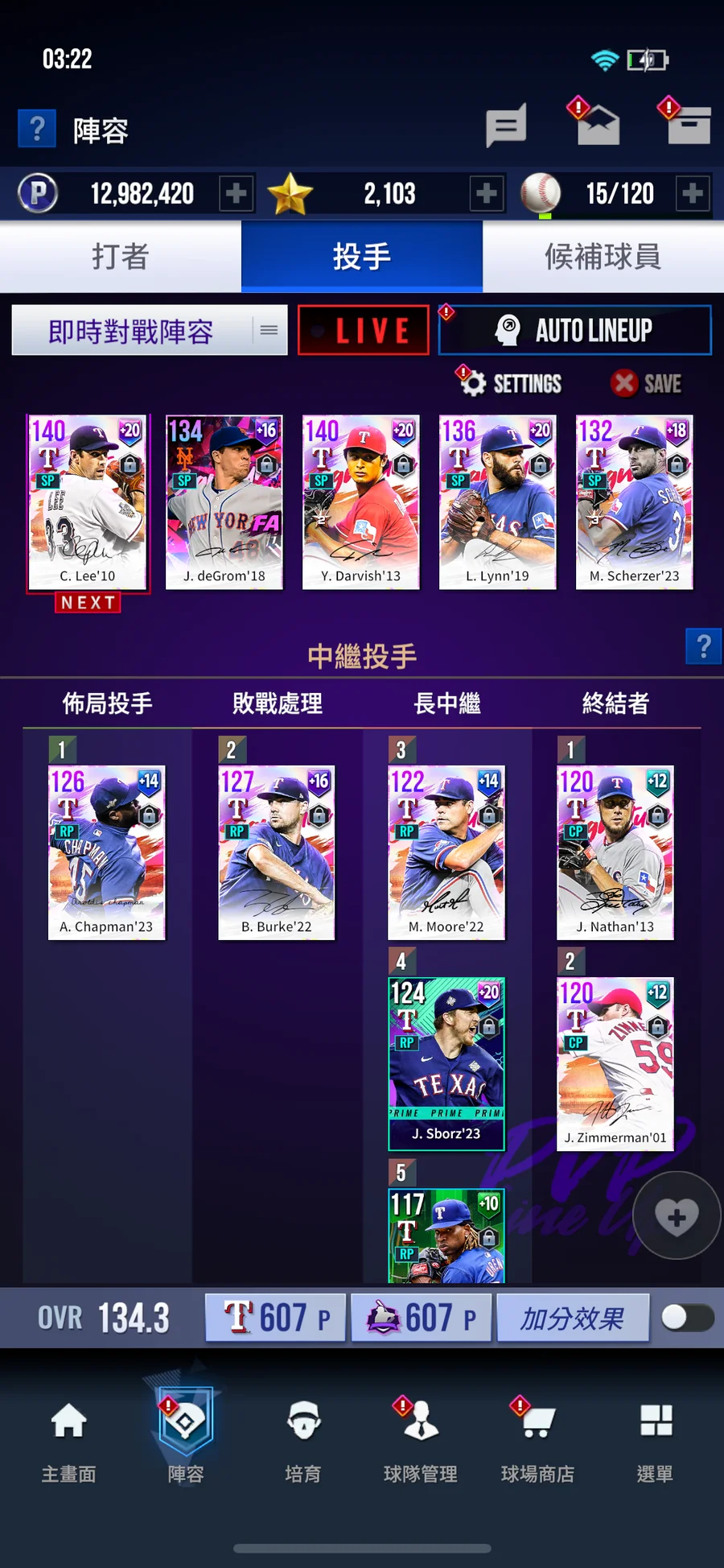This screenshot has width=724, height=1568.
Task: Select C. Lee'10 starting pitcher card
Action: (88, 502)
